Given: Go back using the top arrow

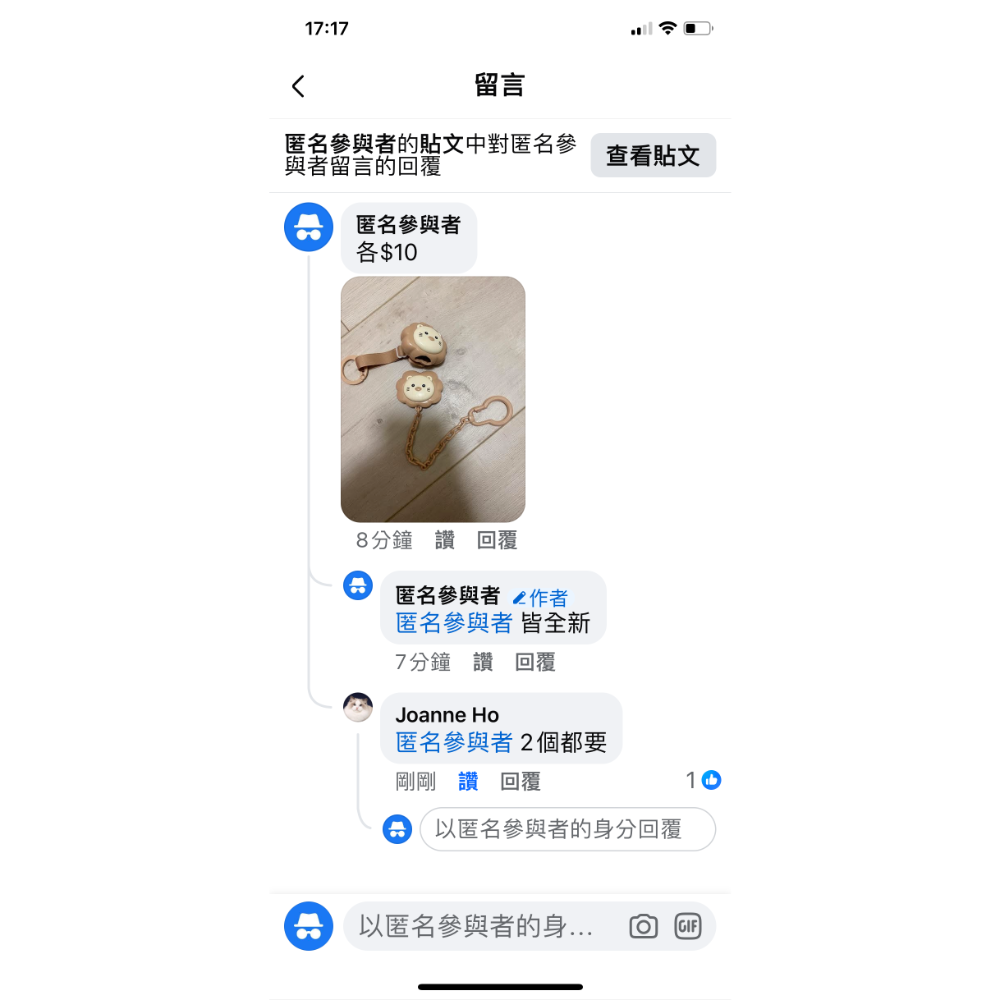Looking at the screenshot, I should click(298, 87).
